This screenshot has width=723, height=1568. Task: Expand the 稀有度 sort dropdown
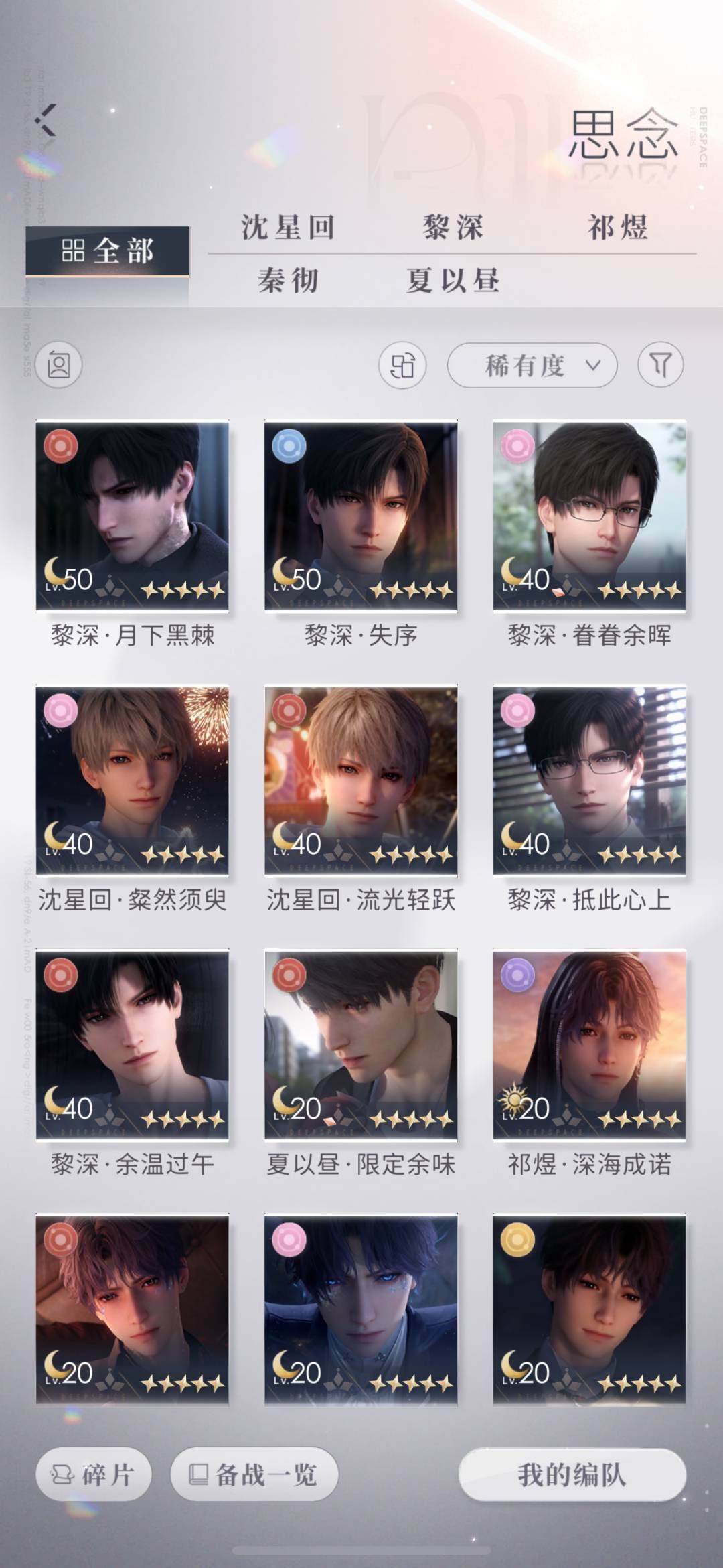[x=532, y=366]
